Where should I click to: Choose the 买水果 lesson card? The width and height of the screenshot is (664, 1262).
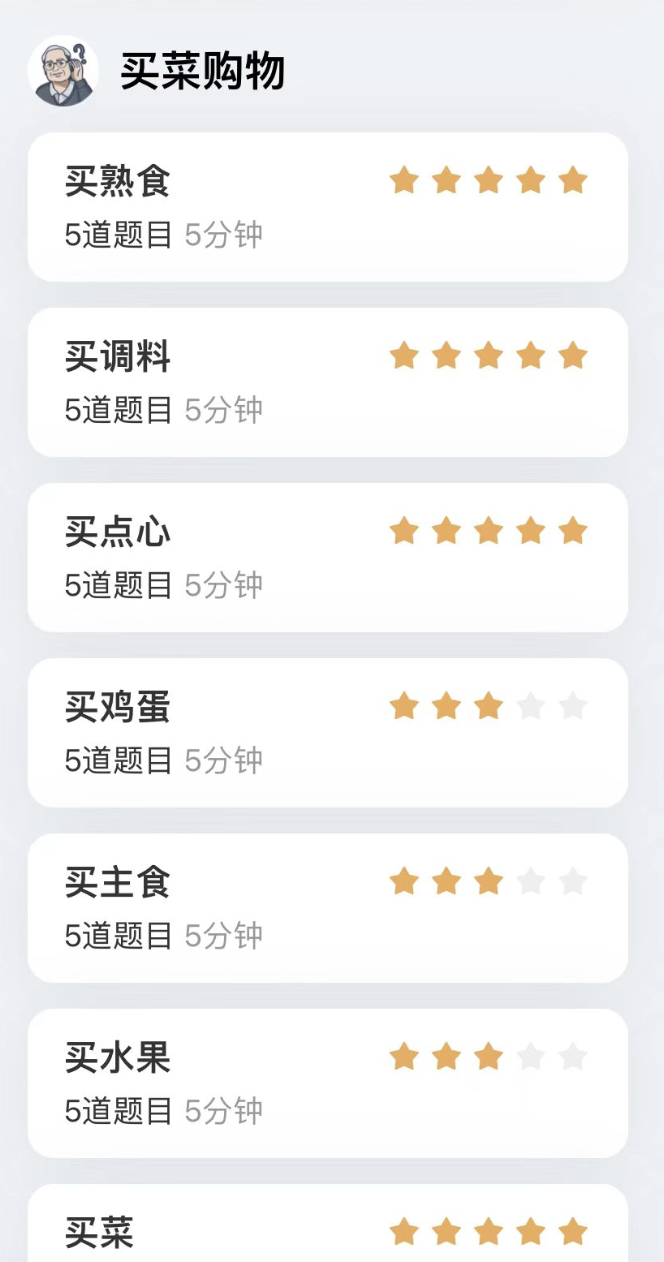[x=327, y=1082]
